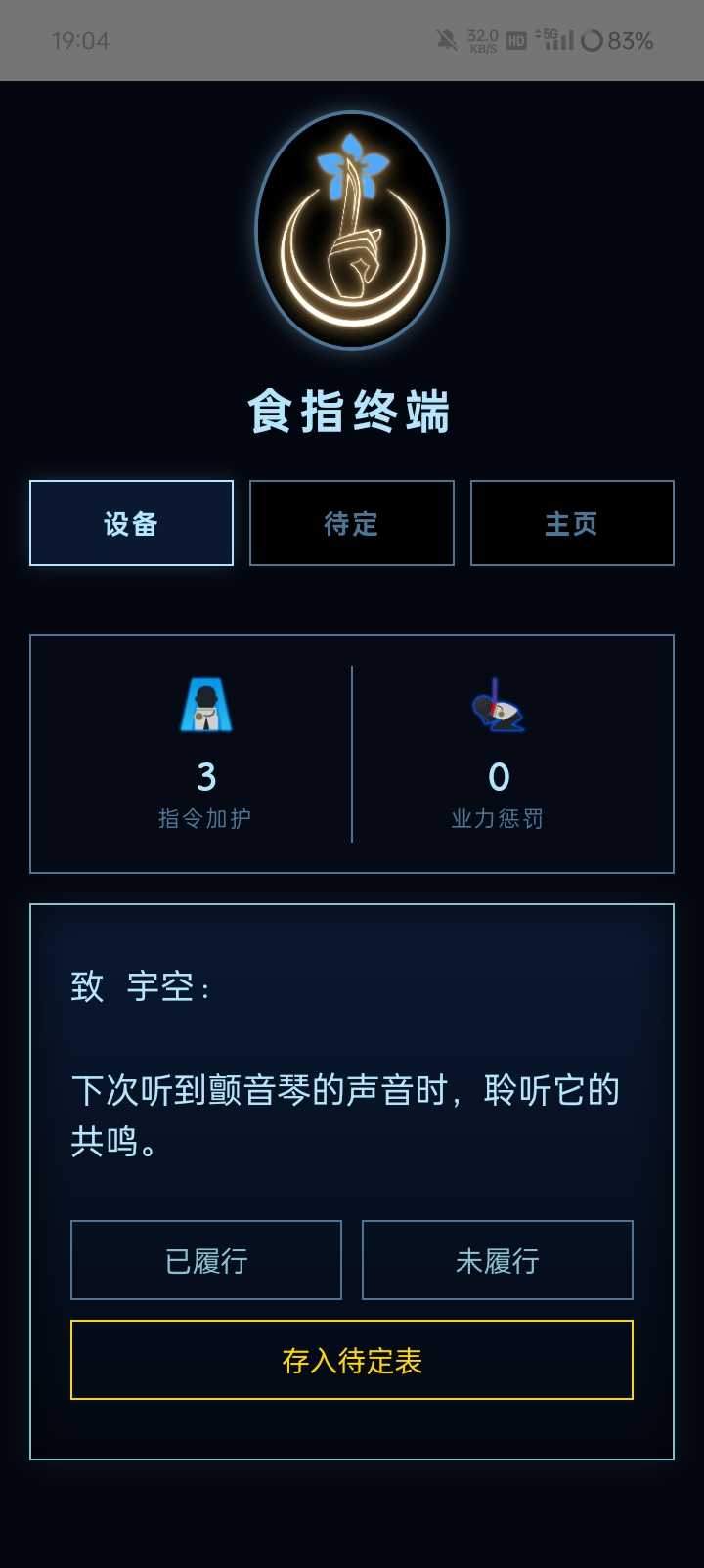
Task: Go to the 主页 tab
Action: point(572,523)
